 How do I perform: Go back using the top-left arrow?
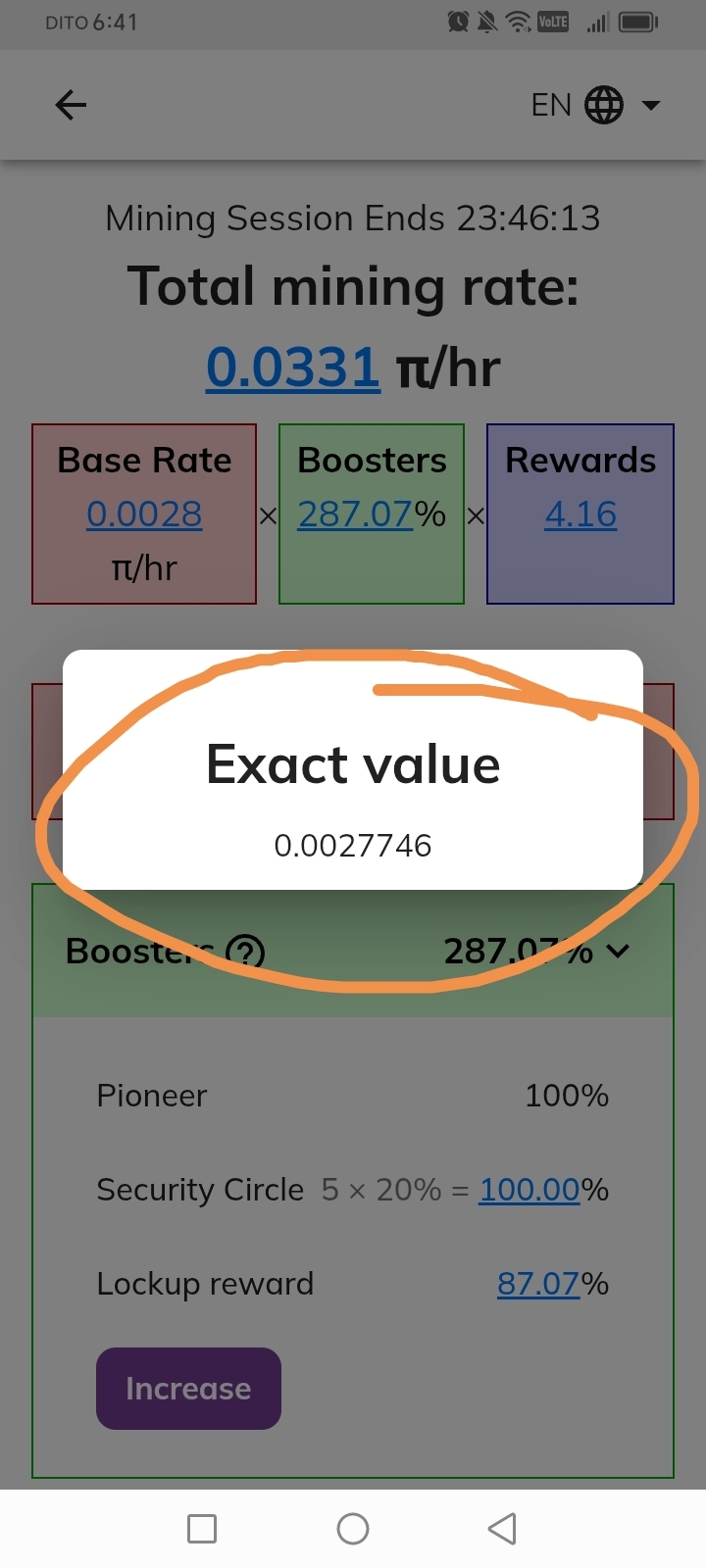71,105
